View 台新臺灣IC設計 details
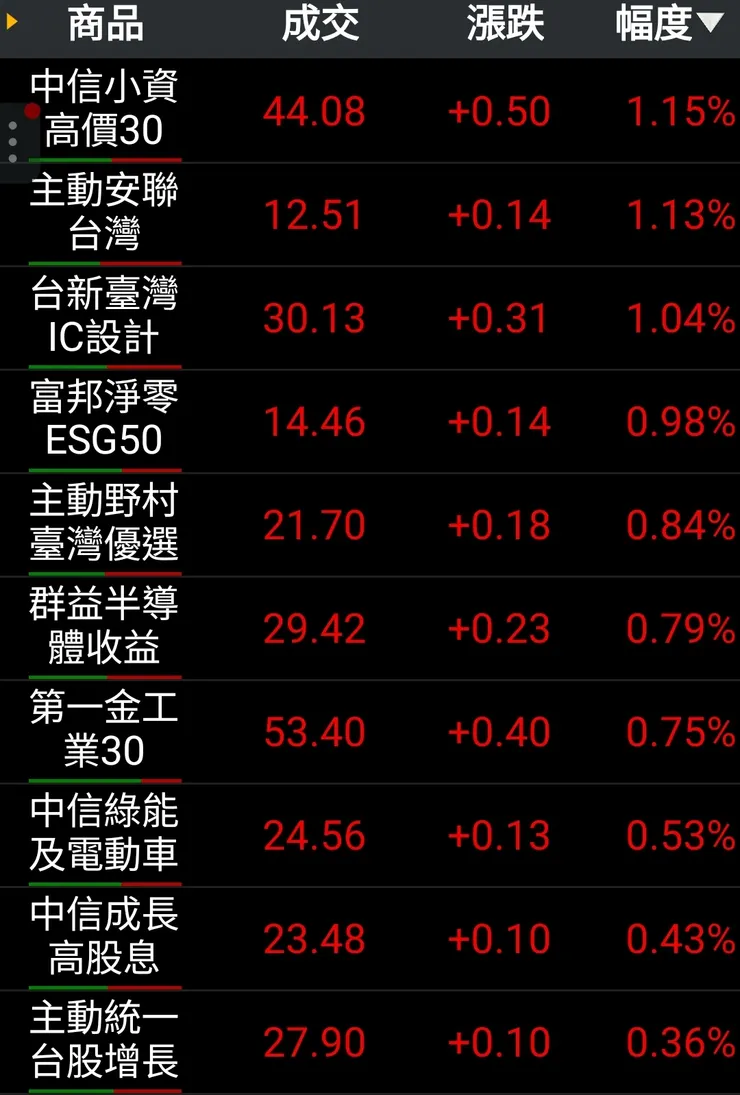The image size is (740, 1095). (370, 318)
